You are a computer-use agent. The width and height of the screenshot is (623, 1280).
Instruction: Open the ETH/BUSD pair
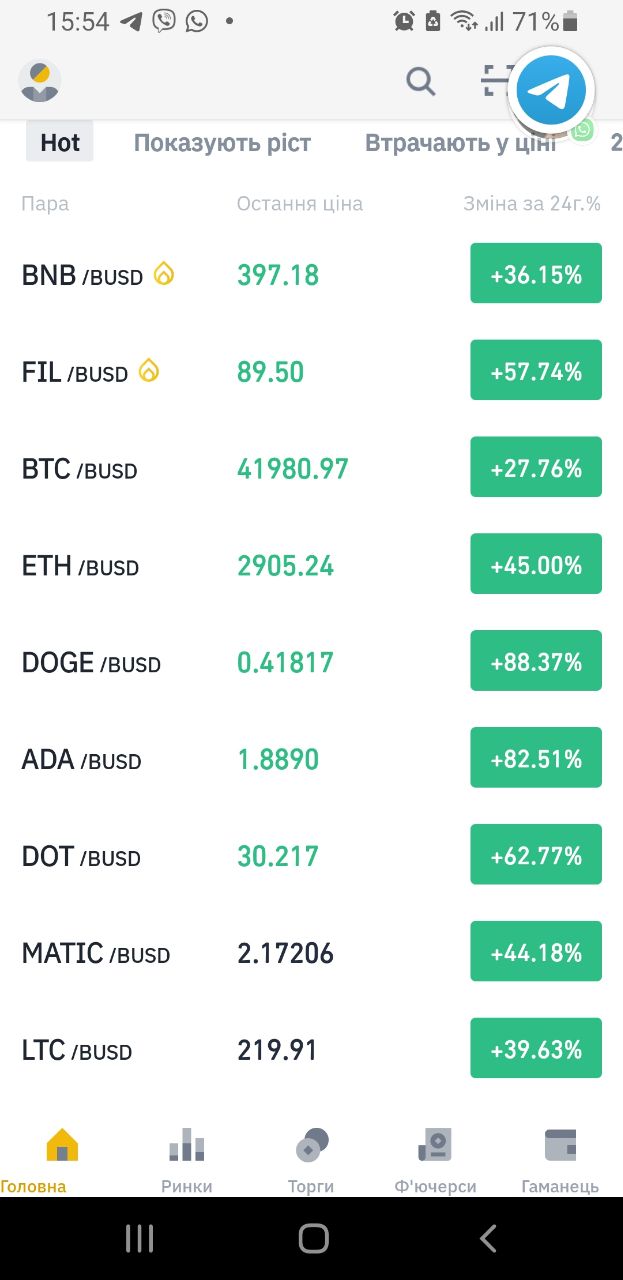tap(311, 565)
